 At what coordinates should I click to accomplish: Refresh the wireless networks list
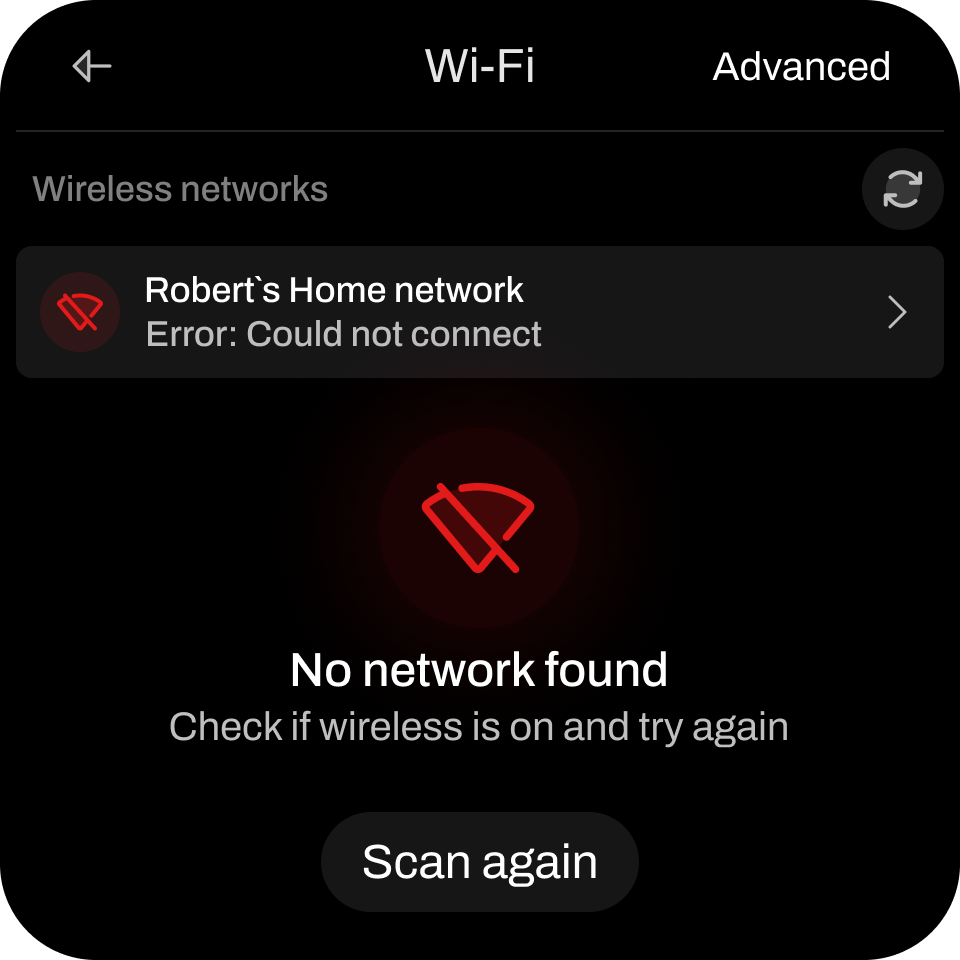902,189
